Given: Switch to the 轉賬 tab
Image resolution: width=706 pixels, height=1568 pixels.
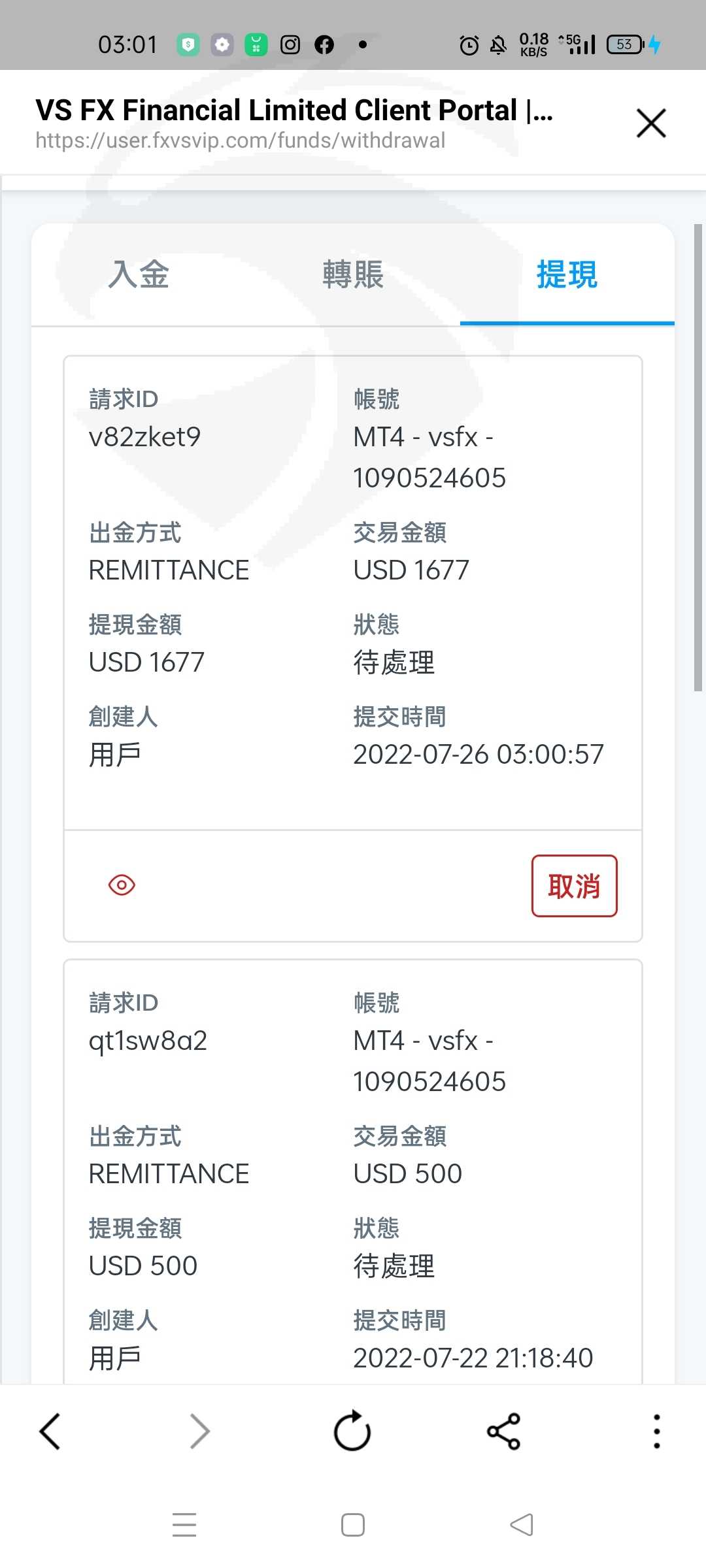Looking at the screenshot, I should (x=353, y=274).
